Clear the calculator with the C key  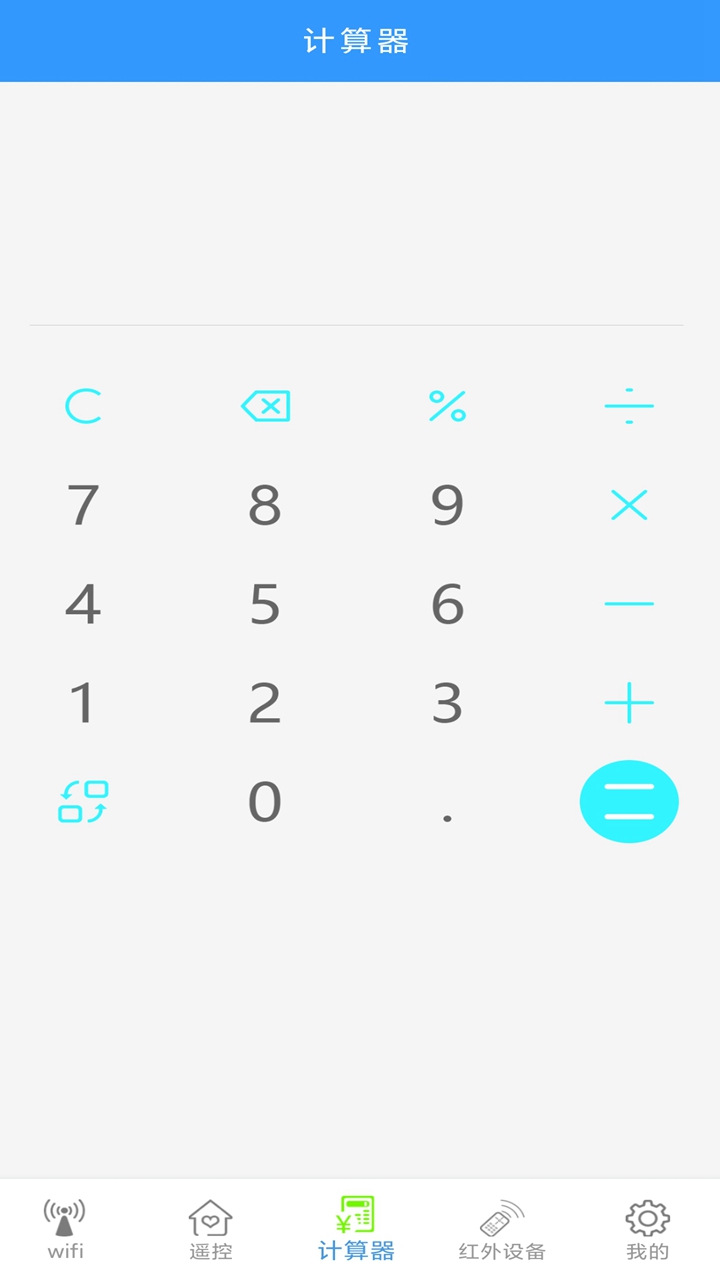[83, 406]
